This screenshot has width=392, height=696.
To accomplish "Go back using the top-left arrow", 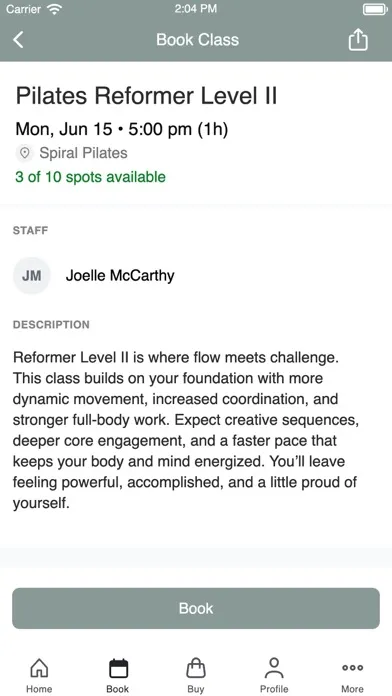I will pyautogui.click(x=18, y=40).
